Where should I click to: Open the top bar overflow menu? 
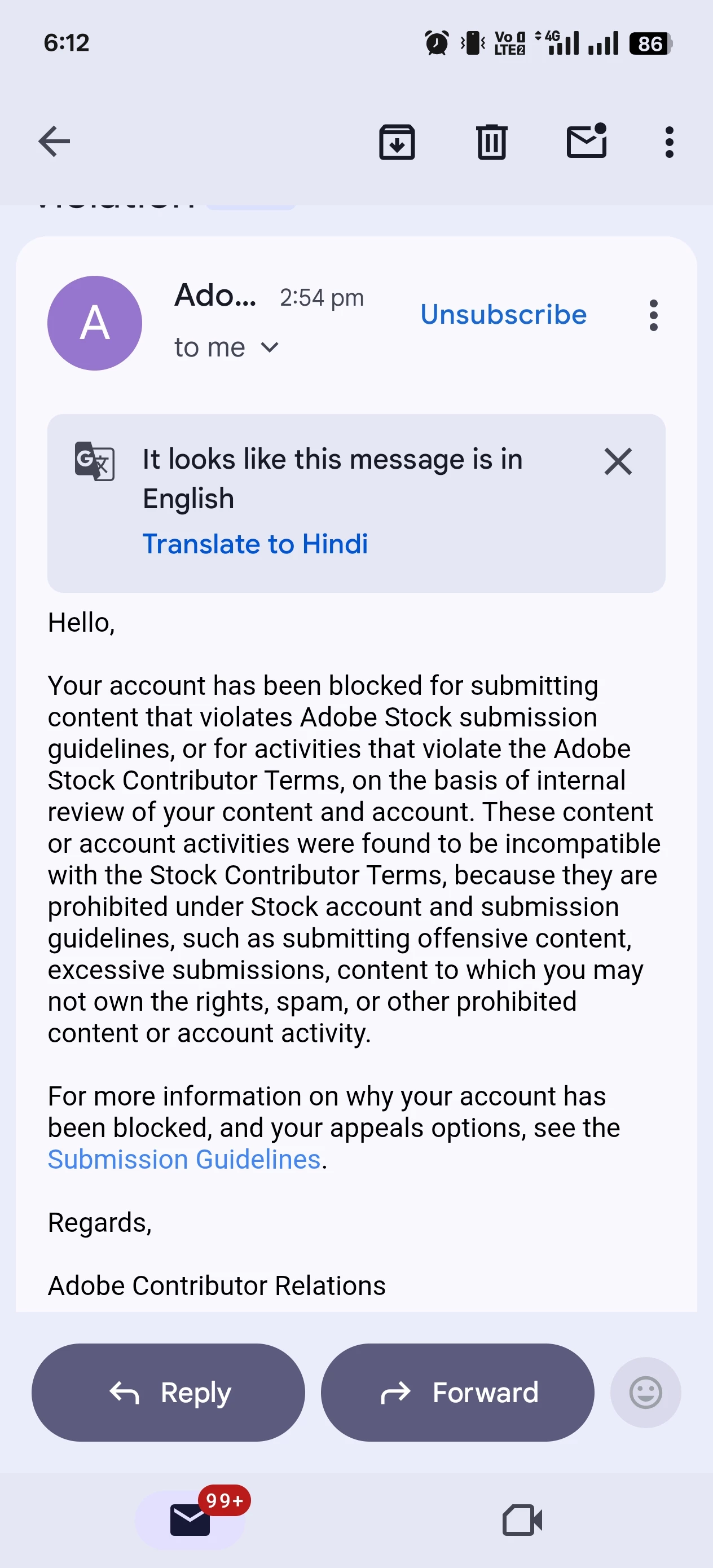point(669,143)
